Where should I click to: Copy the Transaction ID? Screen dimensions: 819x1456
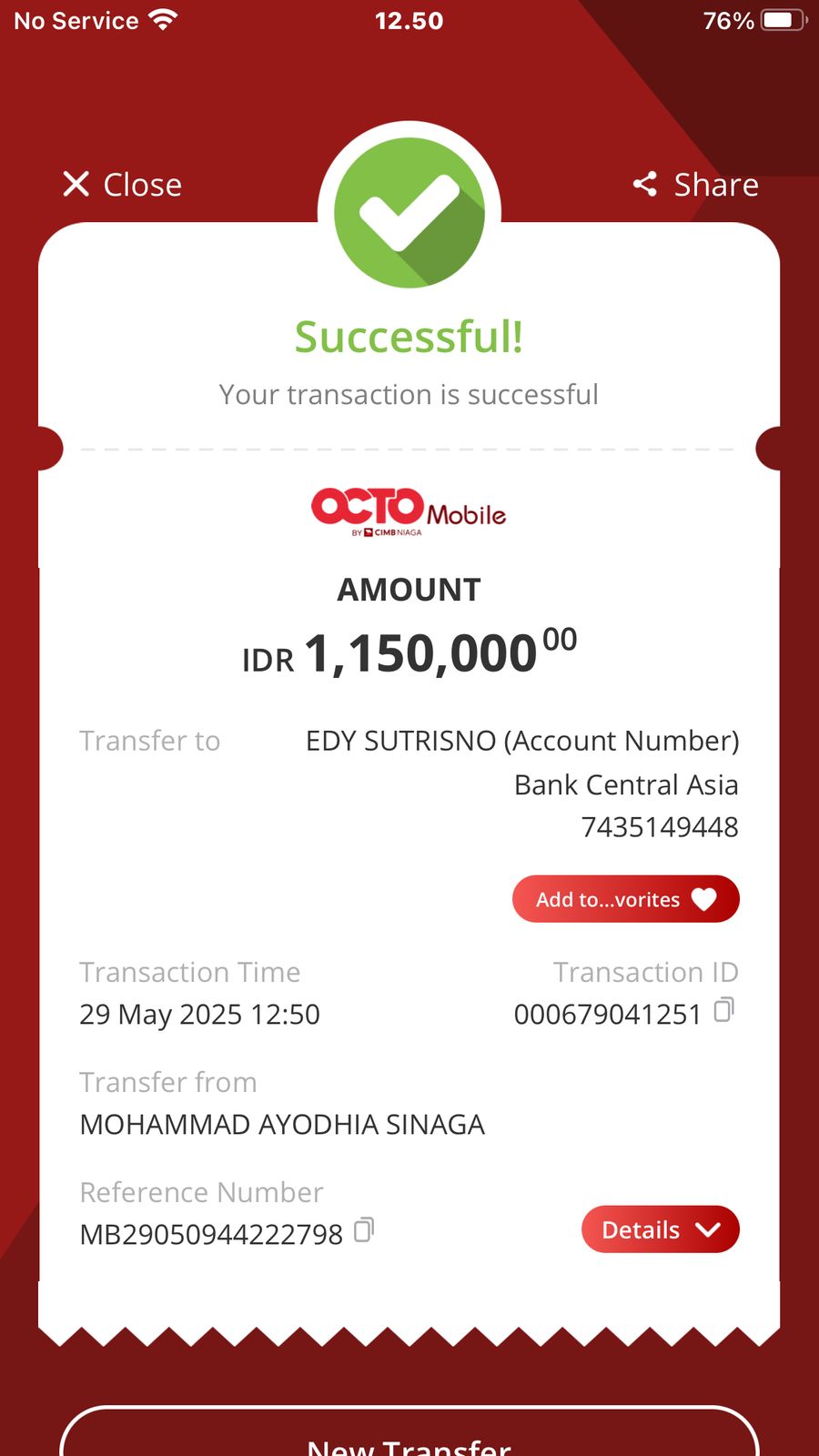pyautogui.click(x=723, y=1009)
